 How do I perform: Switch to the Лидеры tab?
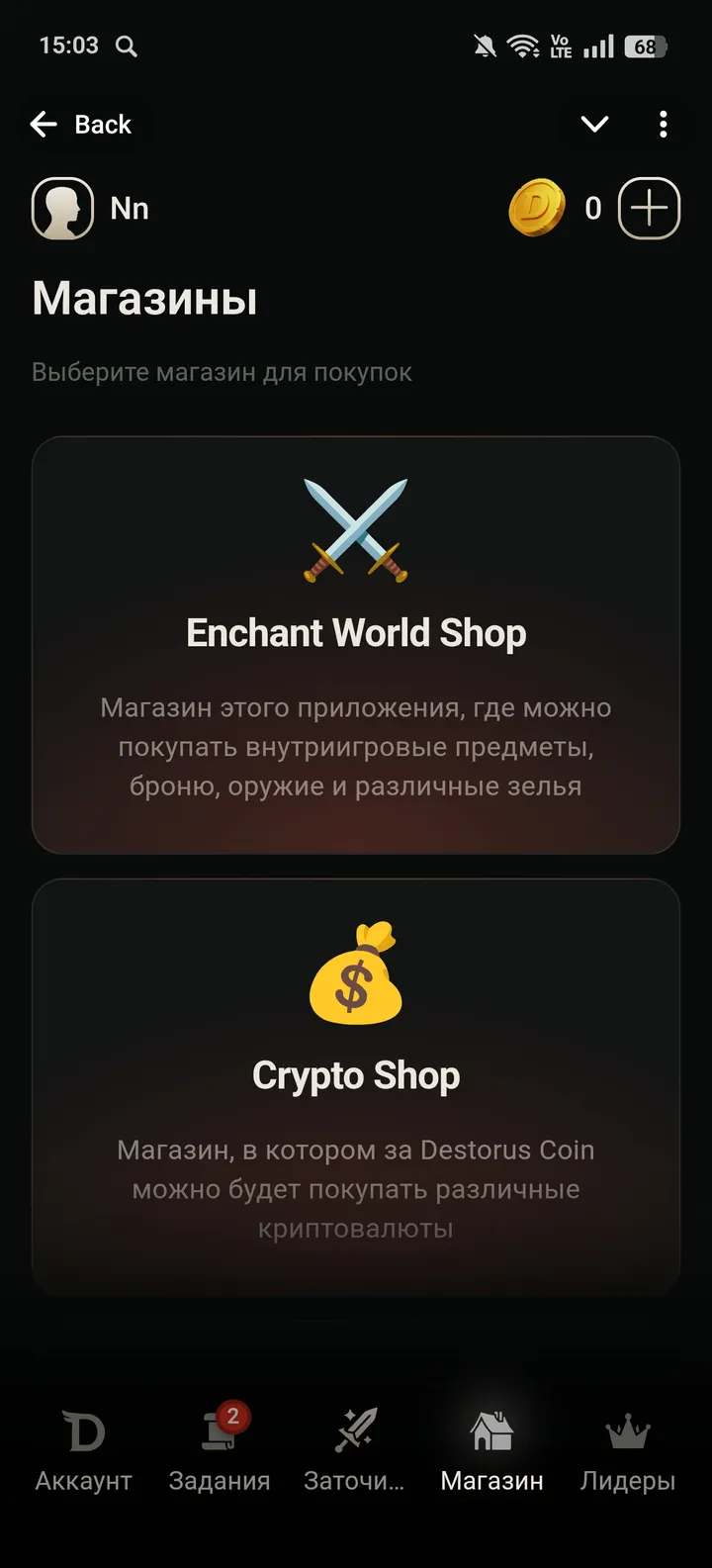point(627,1449)
